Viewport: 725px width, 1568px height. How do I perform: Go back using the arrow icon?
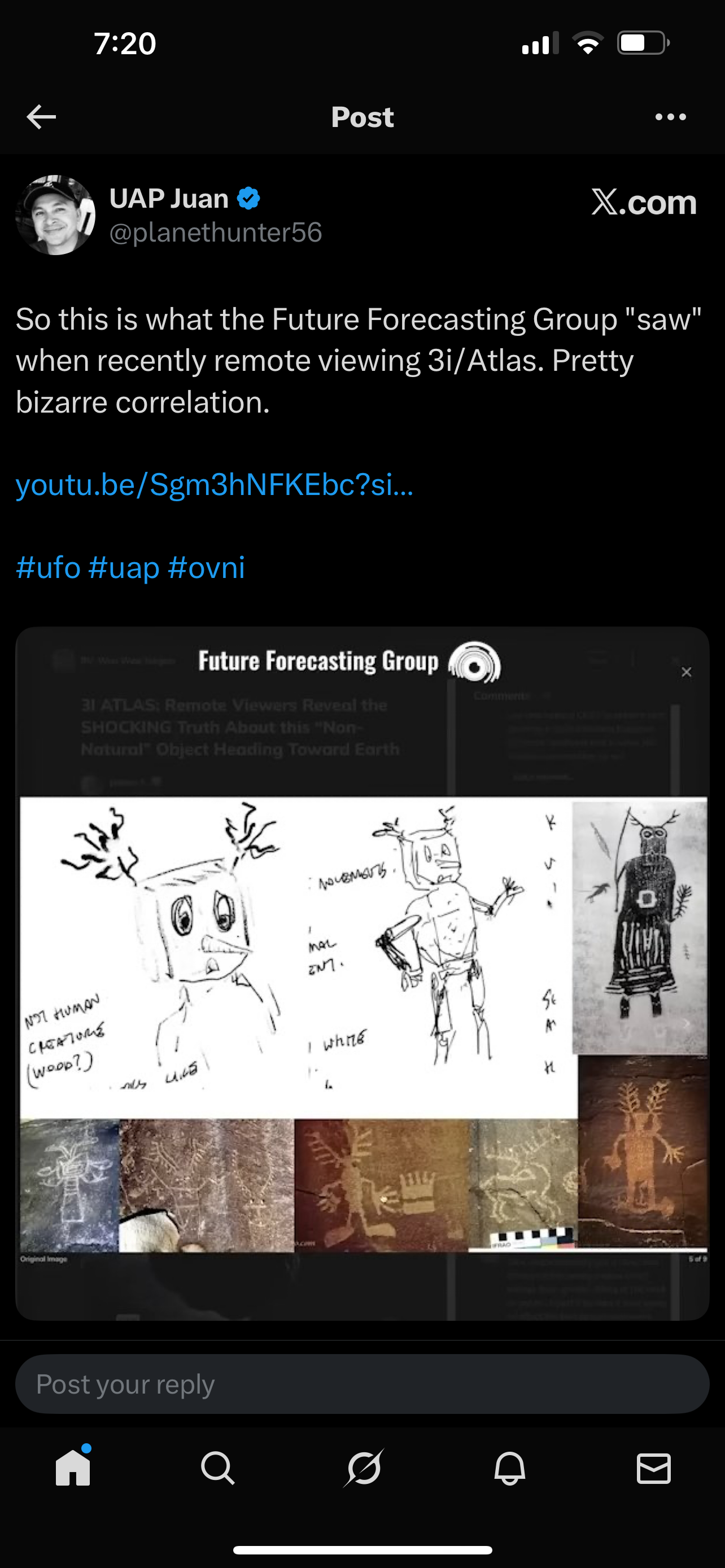pyautogui.click(x=41, y=117)
